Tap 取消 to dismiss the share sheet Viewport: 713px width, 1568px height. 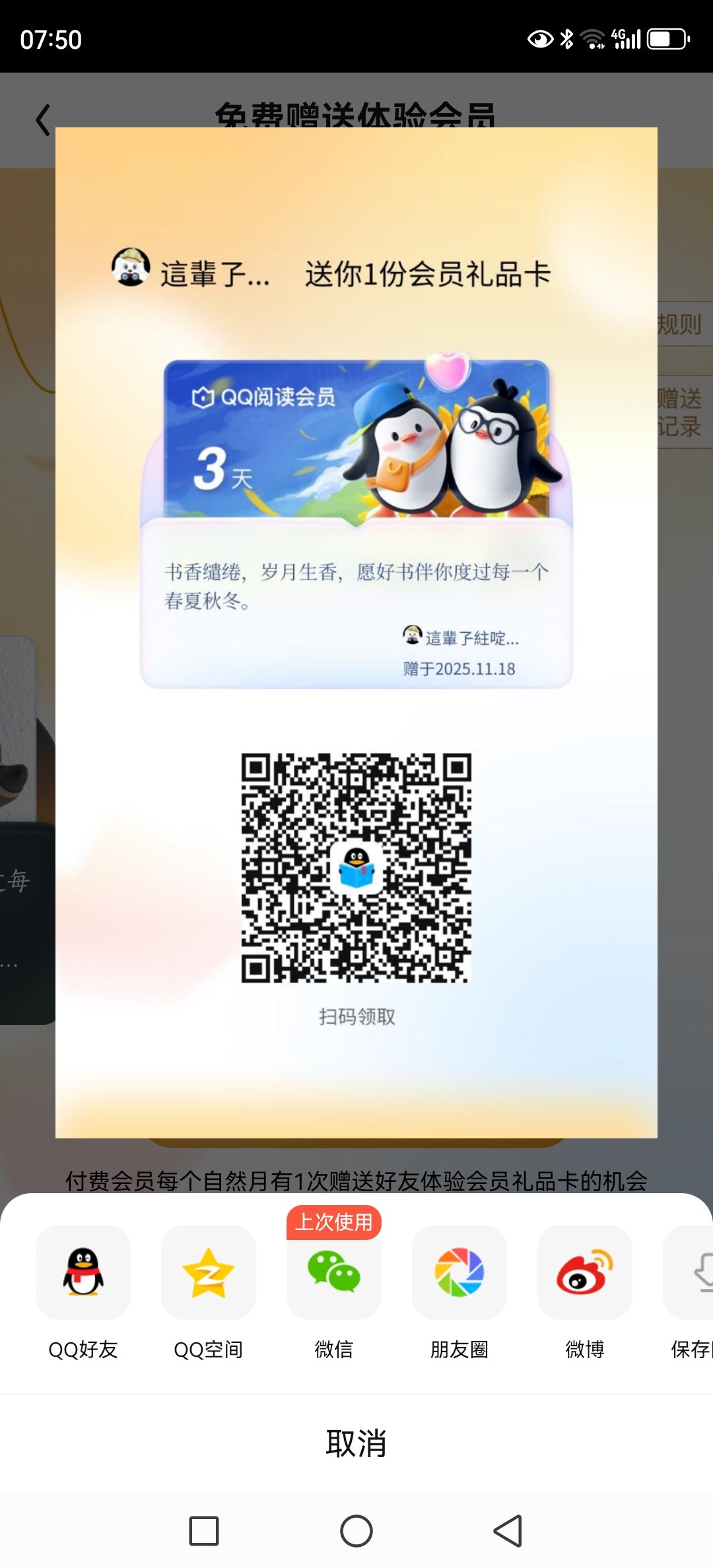click(356, 1443)
